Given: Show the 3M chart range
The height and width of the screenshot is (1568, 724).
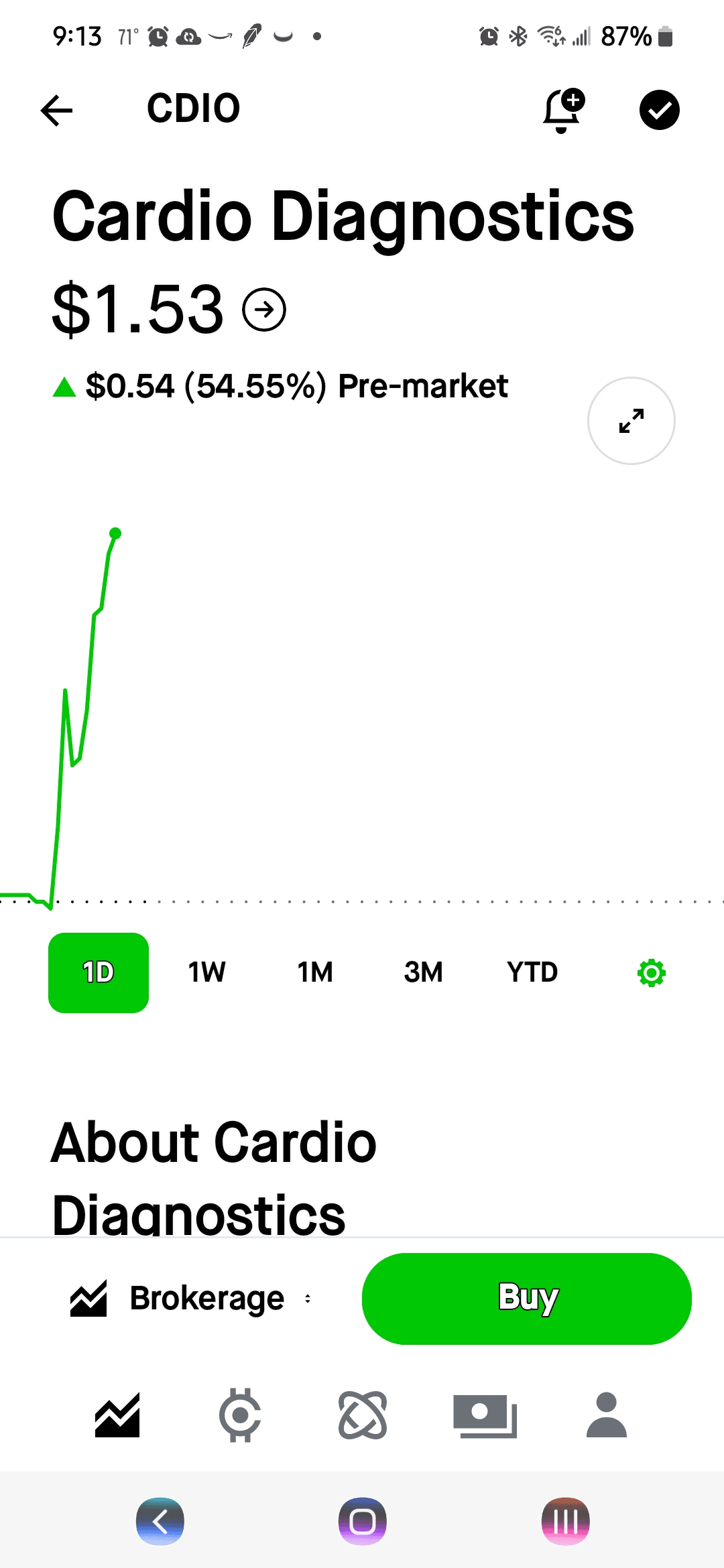Looking at the screenshot, I should pos(423,972).
